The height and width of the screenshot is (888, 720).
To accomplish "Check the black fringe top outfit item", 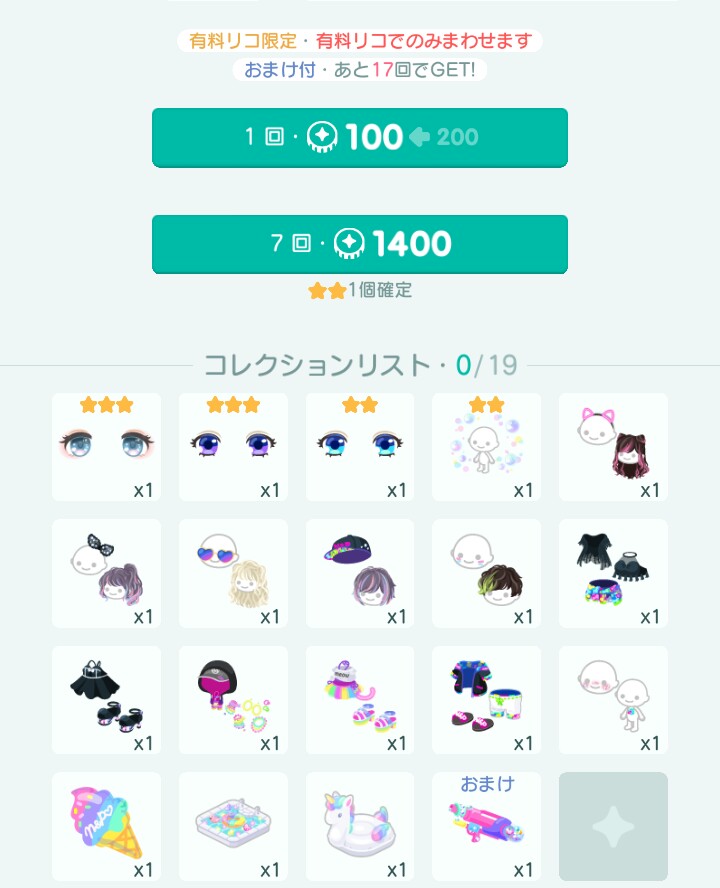I will coord(613,573).
